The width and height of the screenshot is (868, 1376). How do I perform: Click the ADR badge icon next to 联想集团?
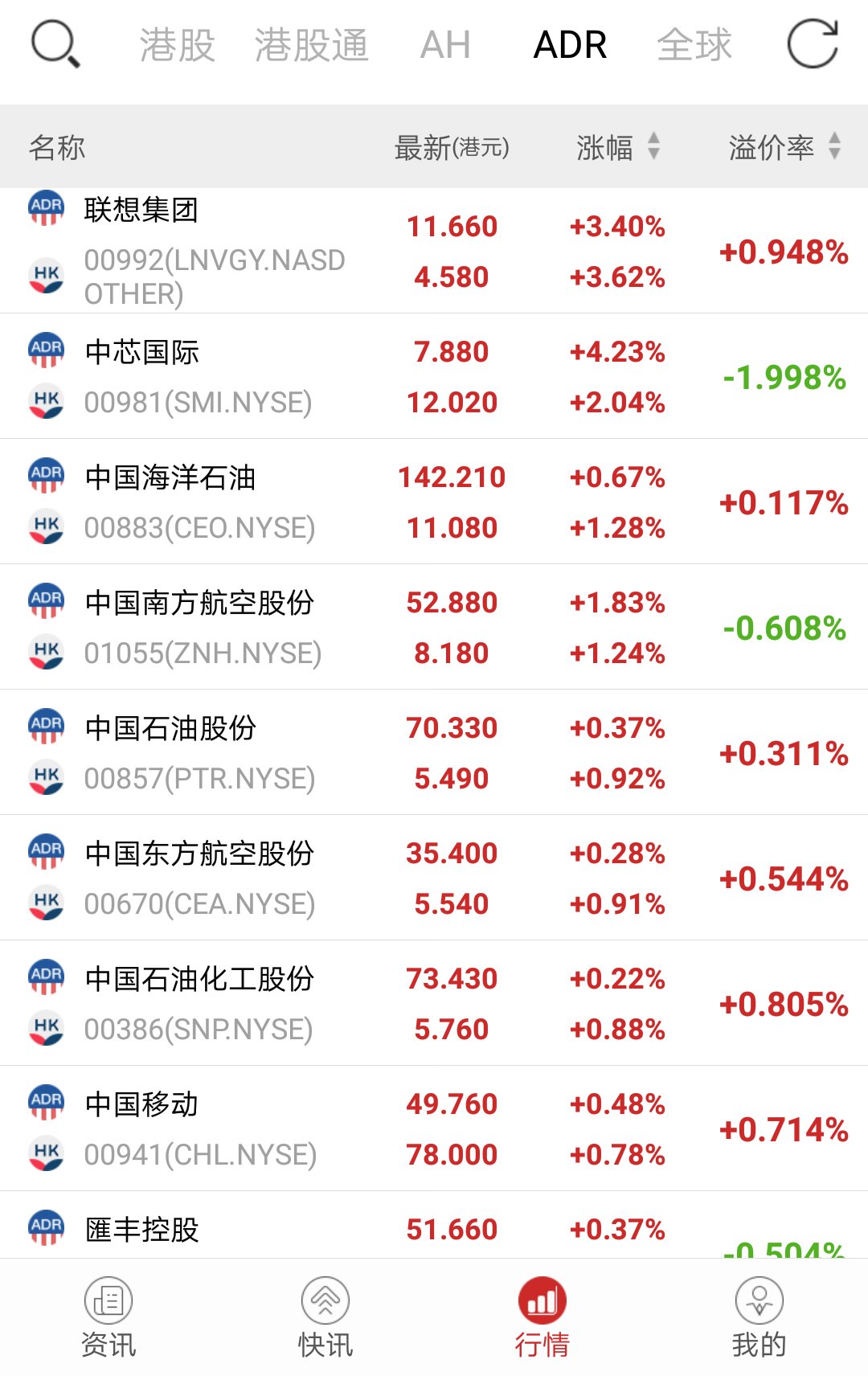pos(46,207)
